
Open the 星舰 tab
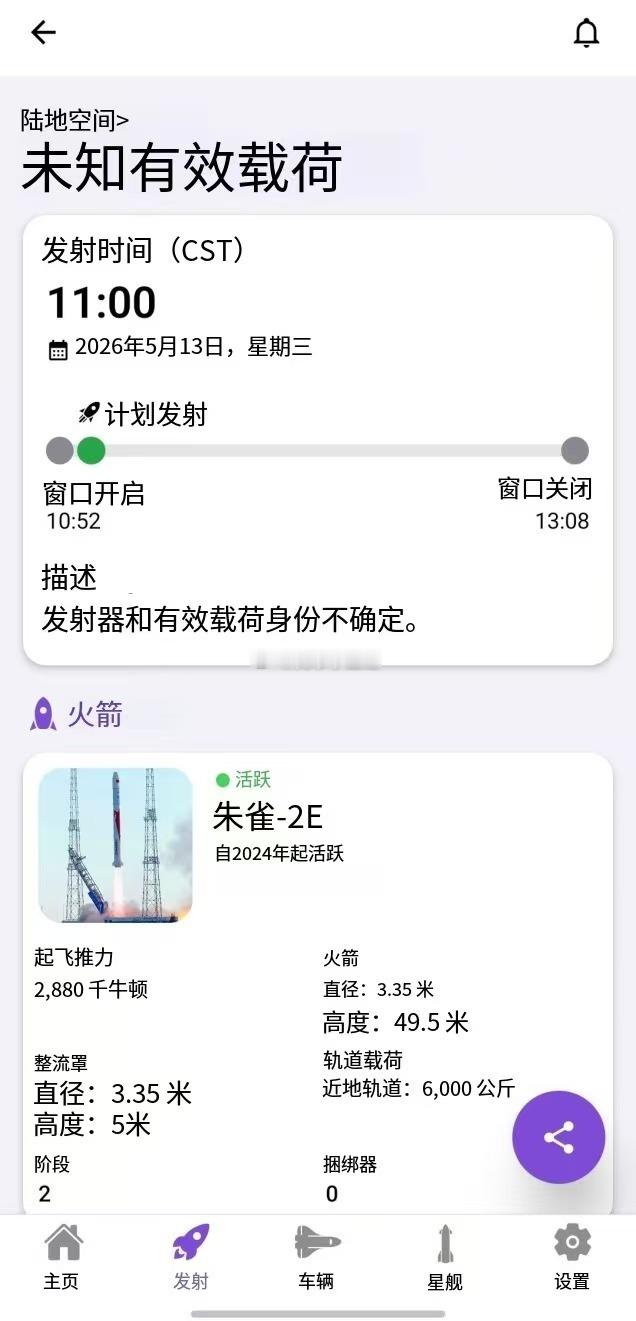point(444,1257)
